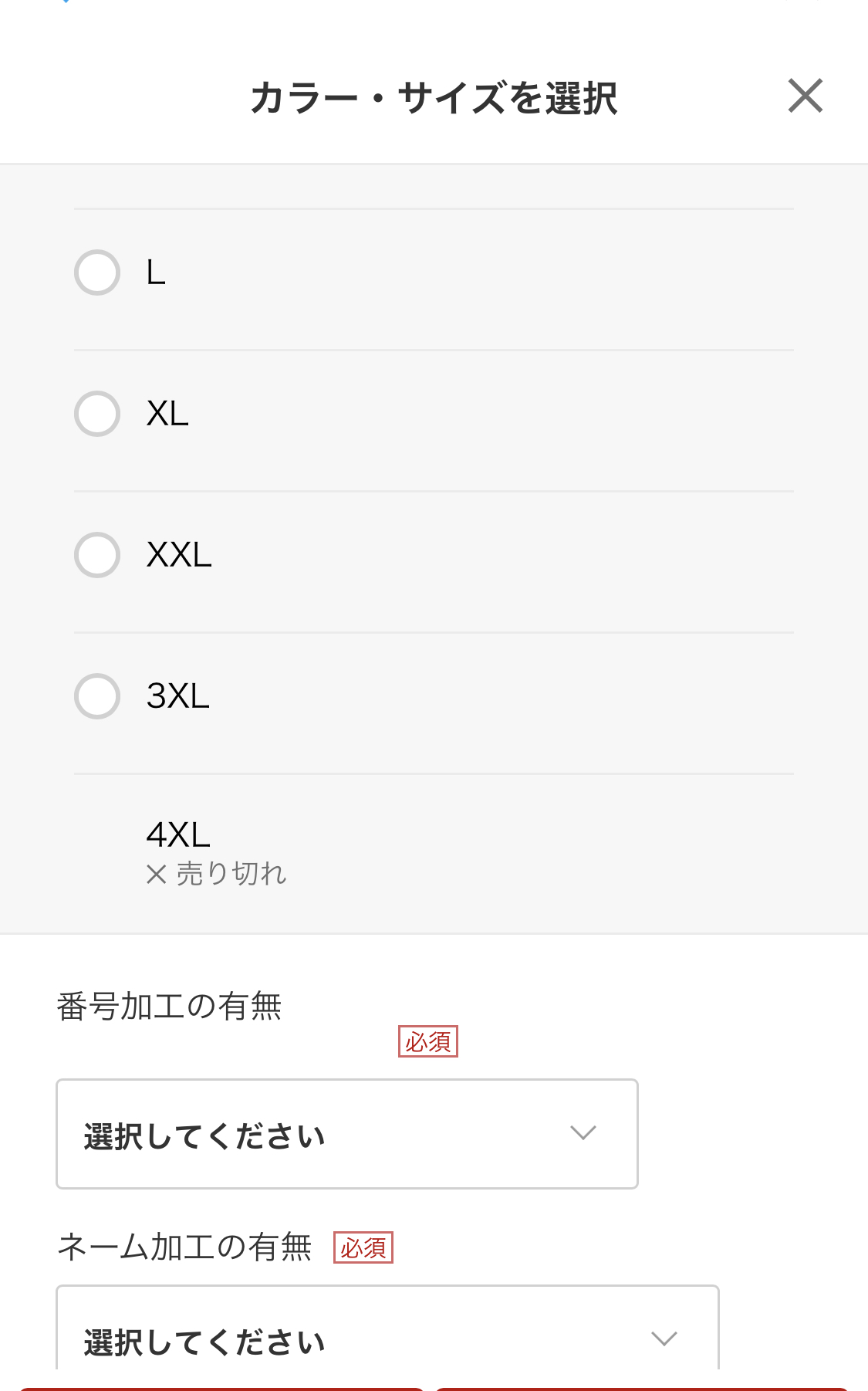868x1391 pixels.
Task: Pick size XXL
Action: [x=97, y=555]
